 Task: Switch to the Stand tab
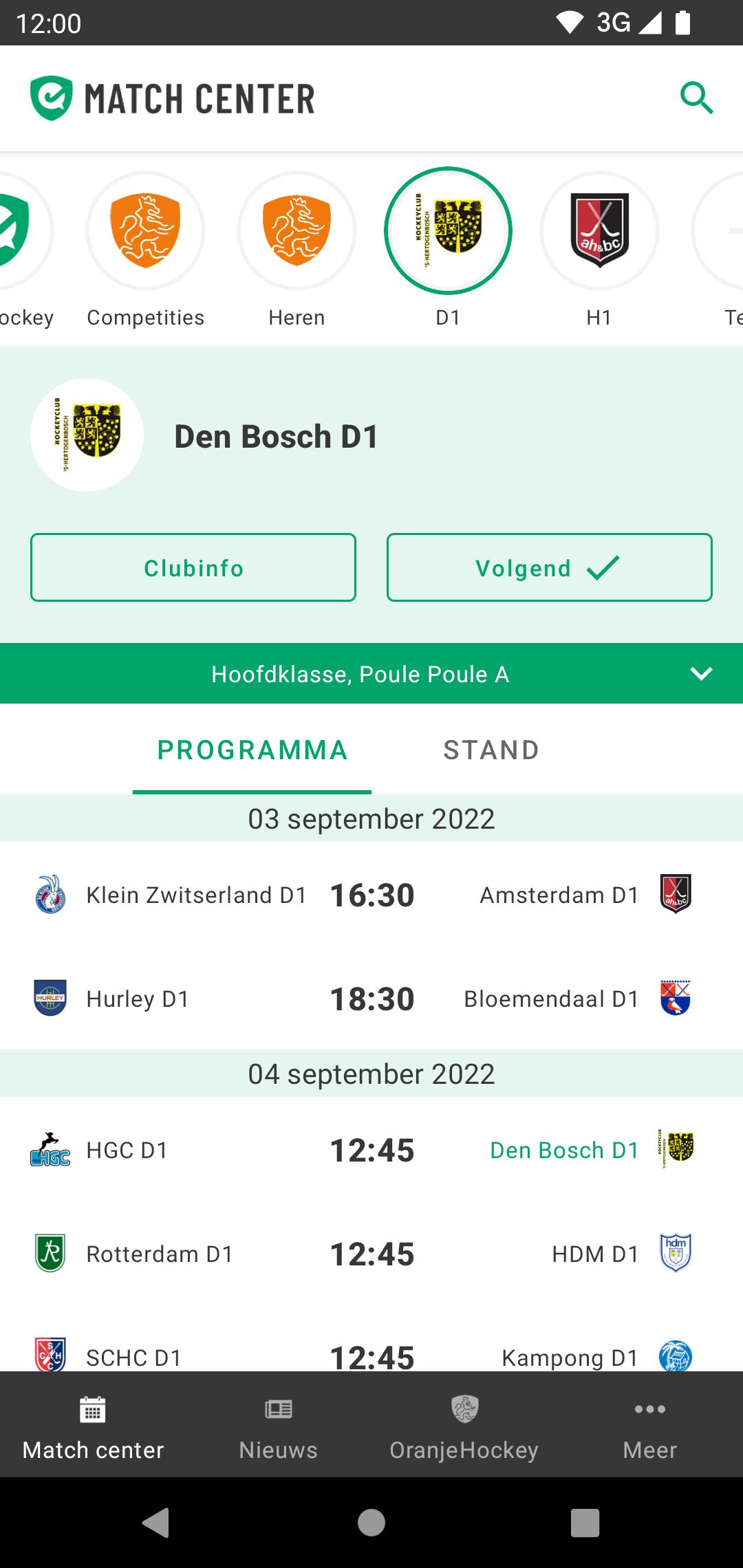coord(491,750)
